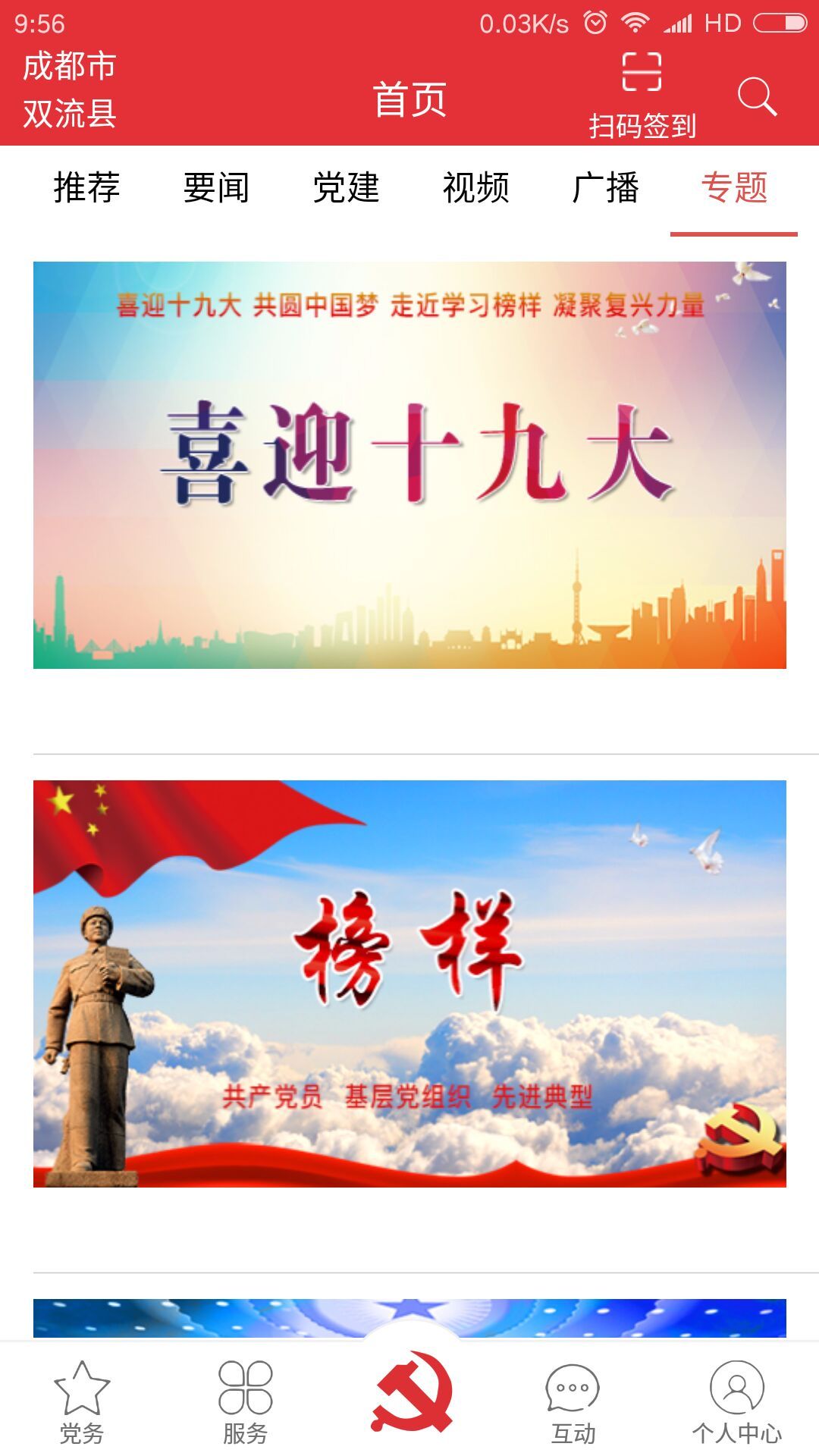
Task: Change location 成都市 双流县
Action: tap(69, 90)
